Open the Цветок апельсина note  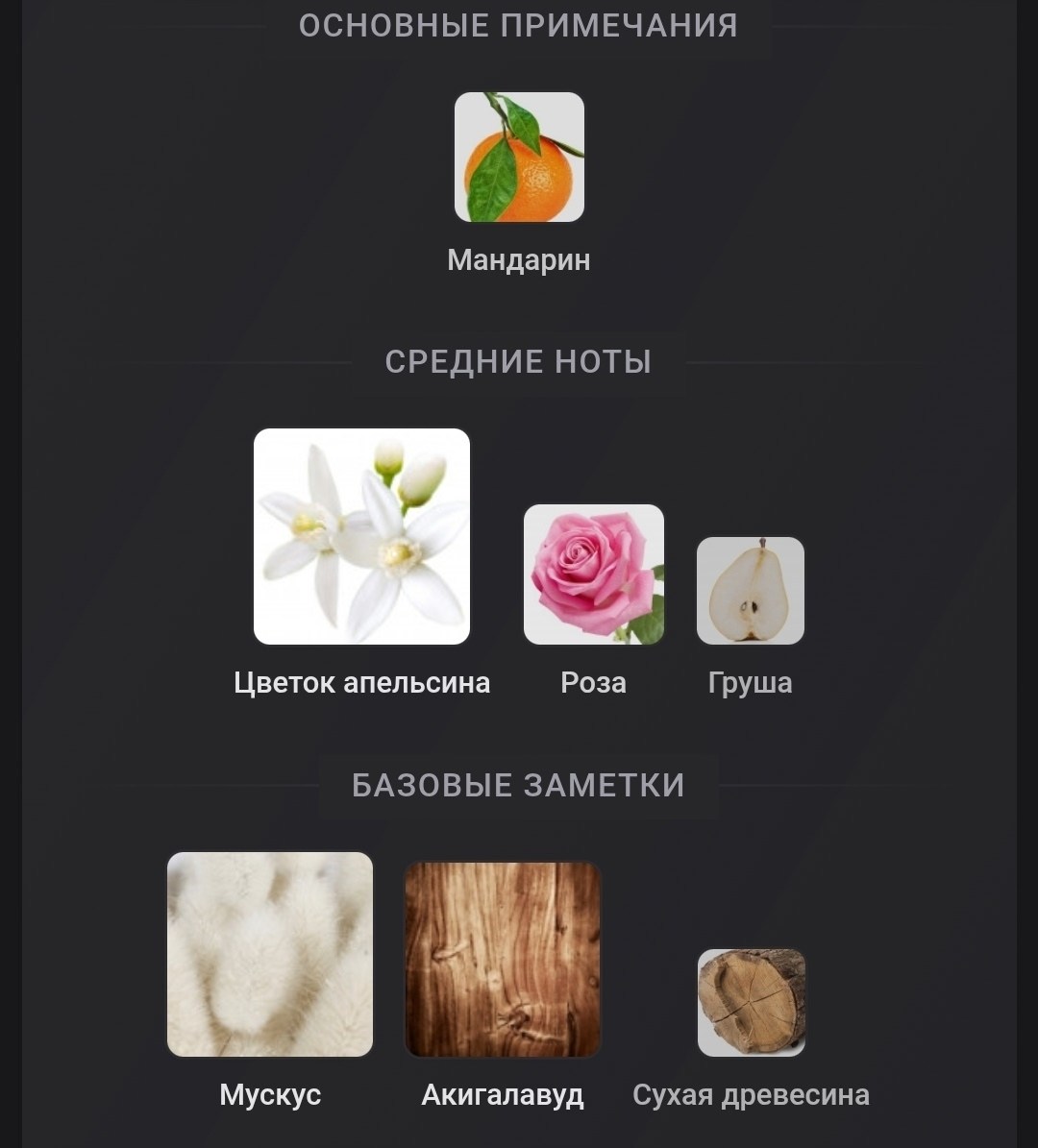[361, 536]
